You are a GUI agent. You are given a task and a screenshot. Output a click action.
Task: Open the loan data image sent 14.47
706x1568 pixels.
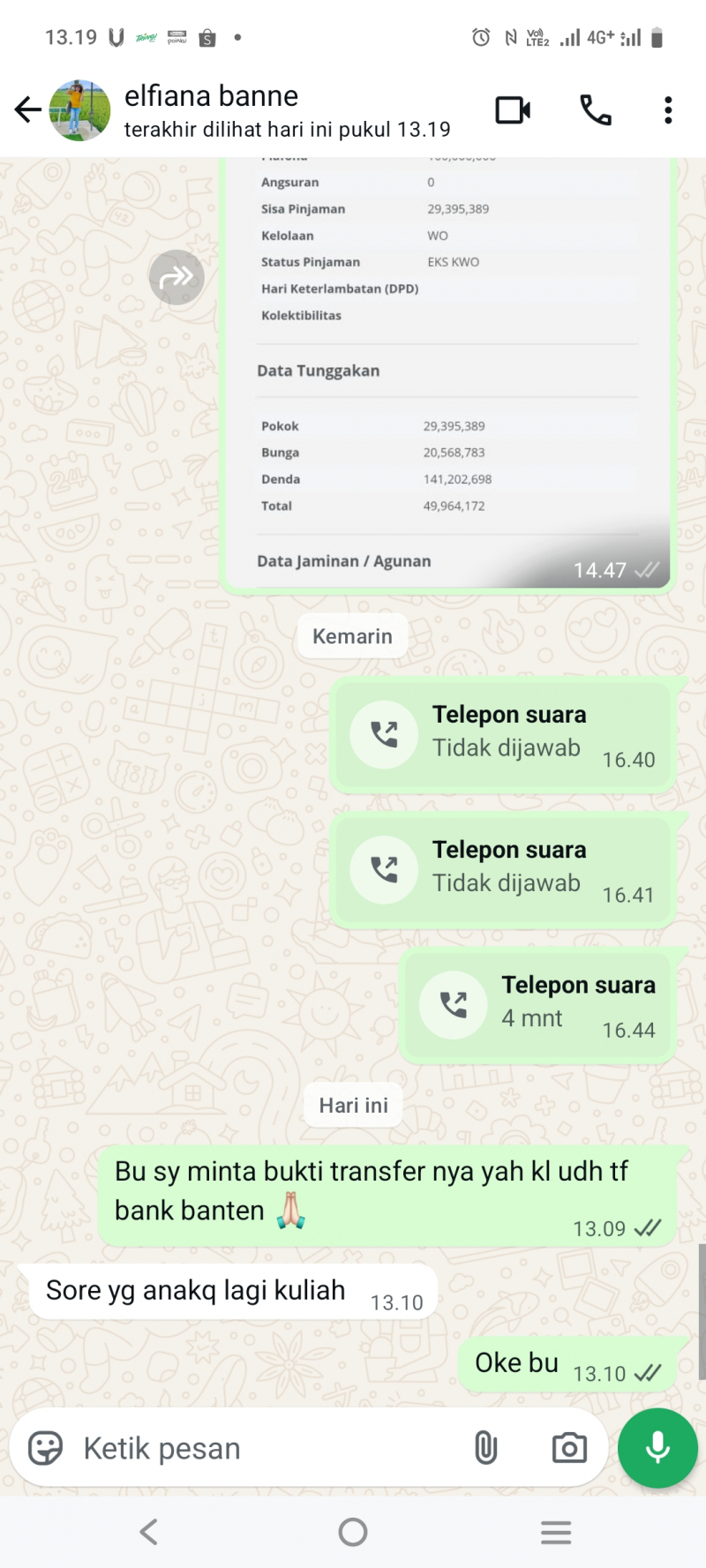coord(447,371)
